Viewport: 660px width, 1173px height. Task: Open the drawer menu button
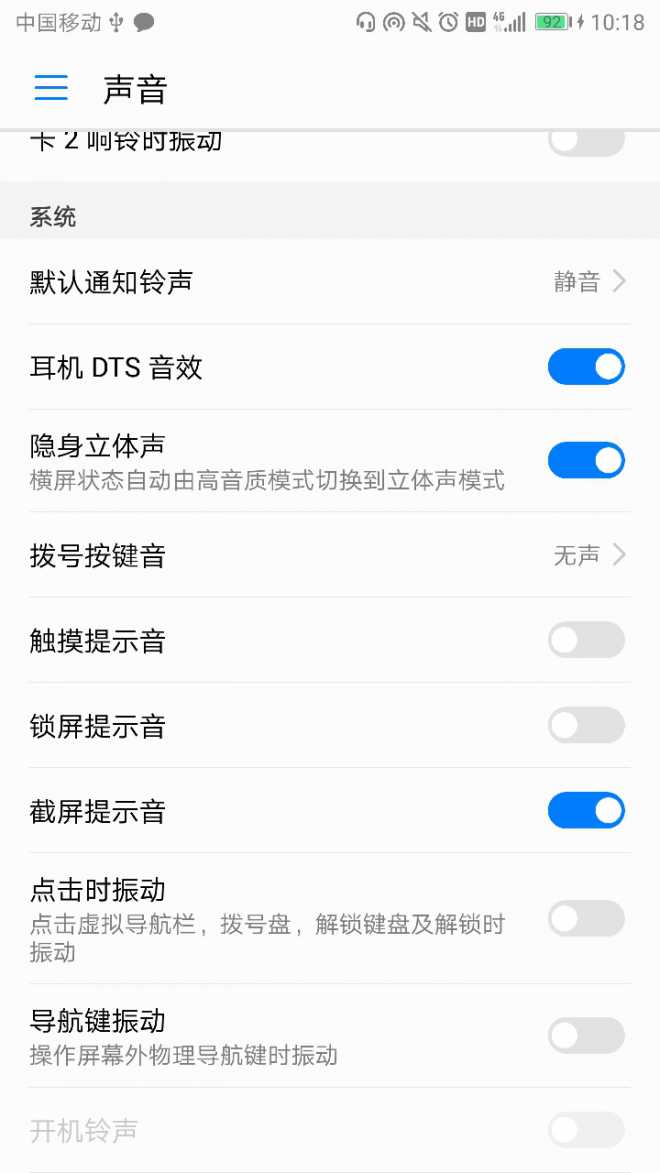point(51,88)
